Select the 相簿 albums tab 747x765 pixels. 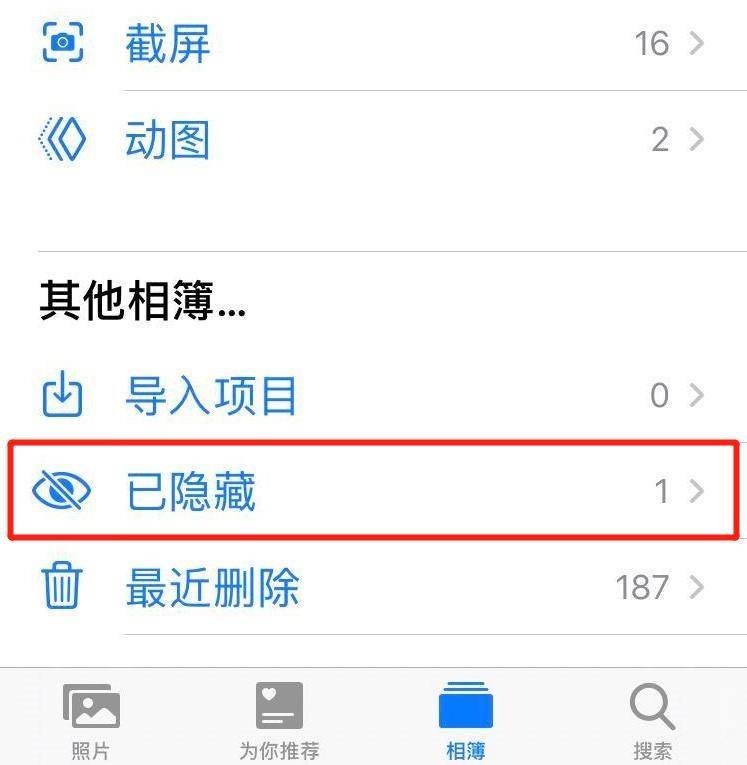pyautogui.click(x=465, y=720)
